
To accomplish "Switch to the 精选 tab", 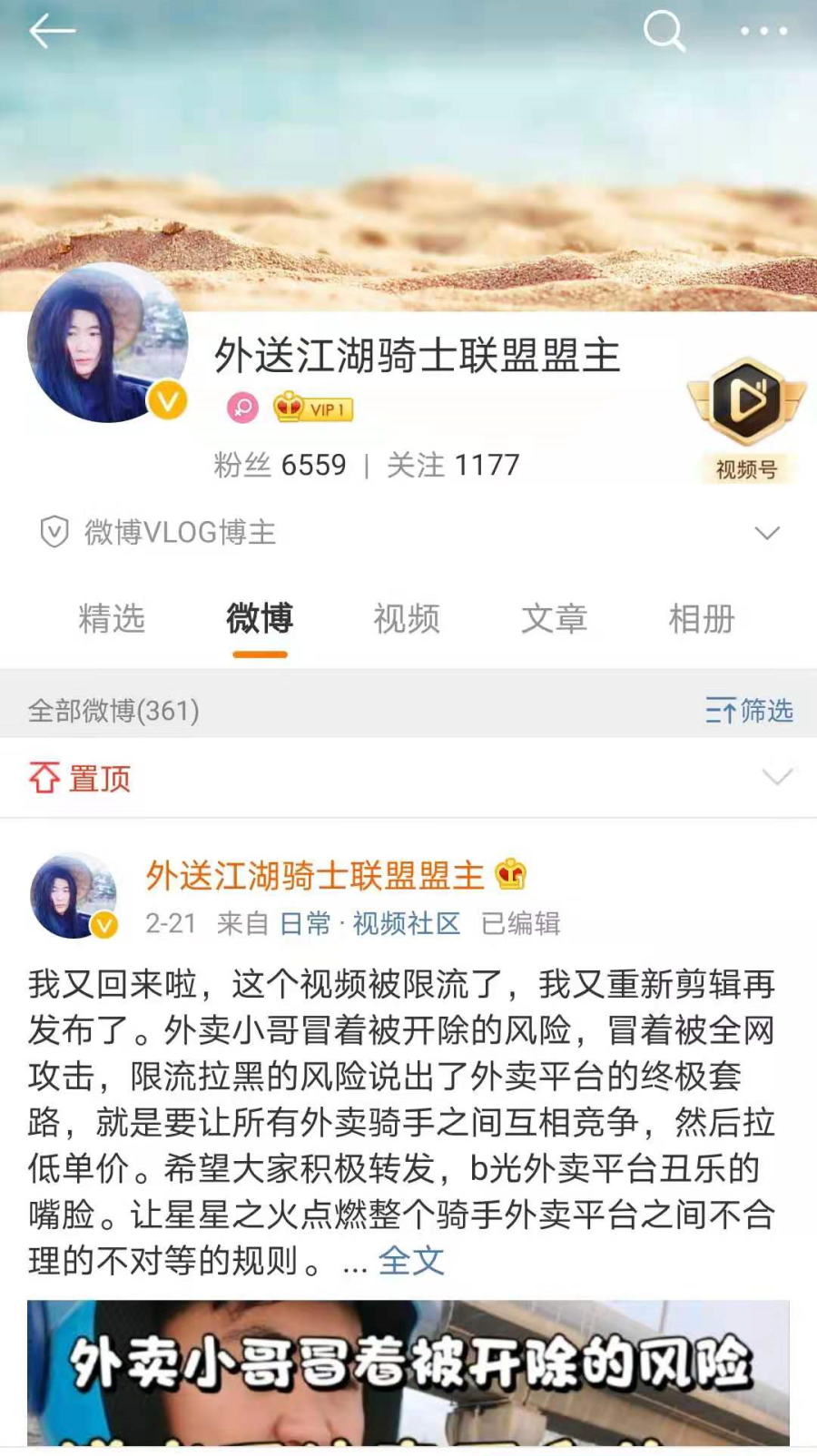I will 112,619.
